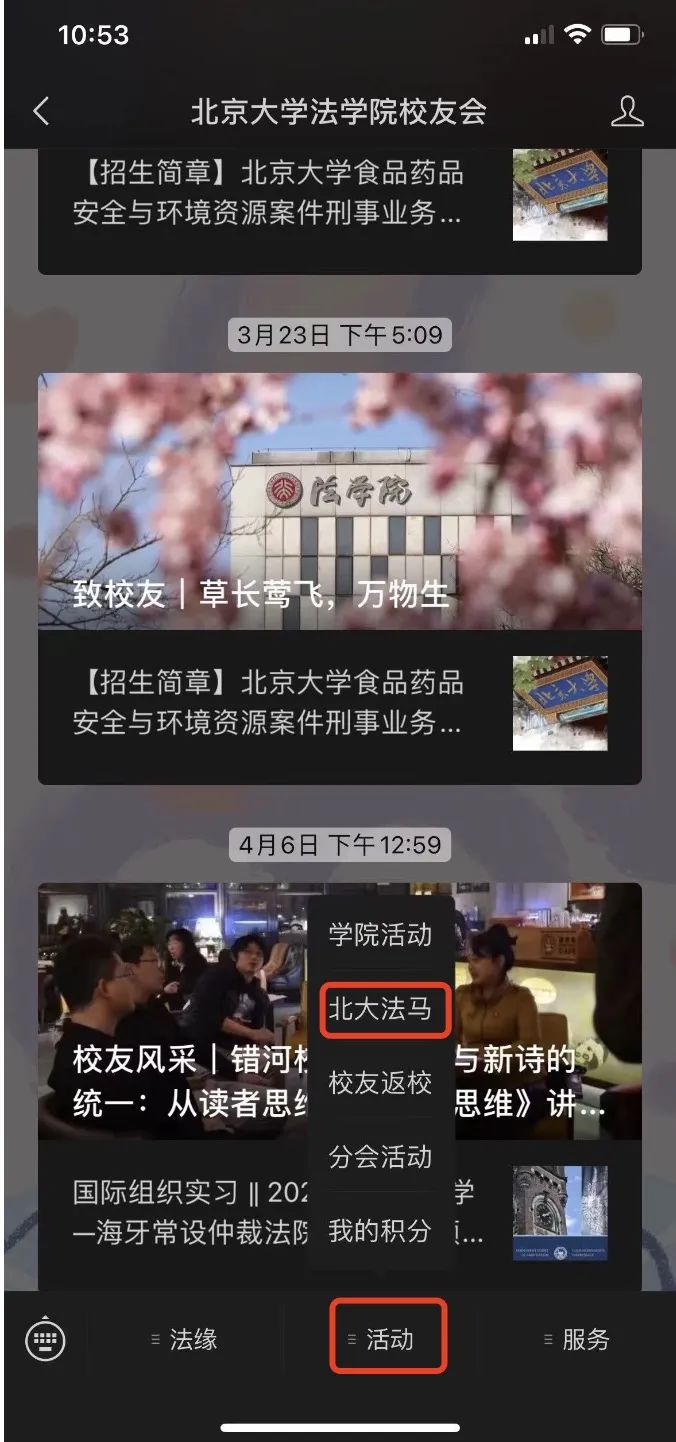Select the 分会活动 option

380,1157
